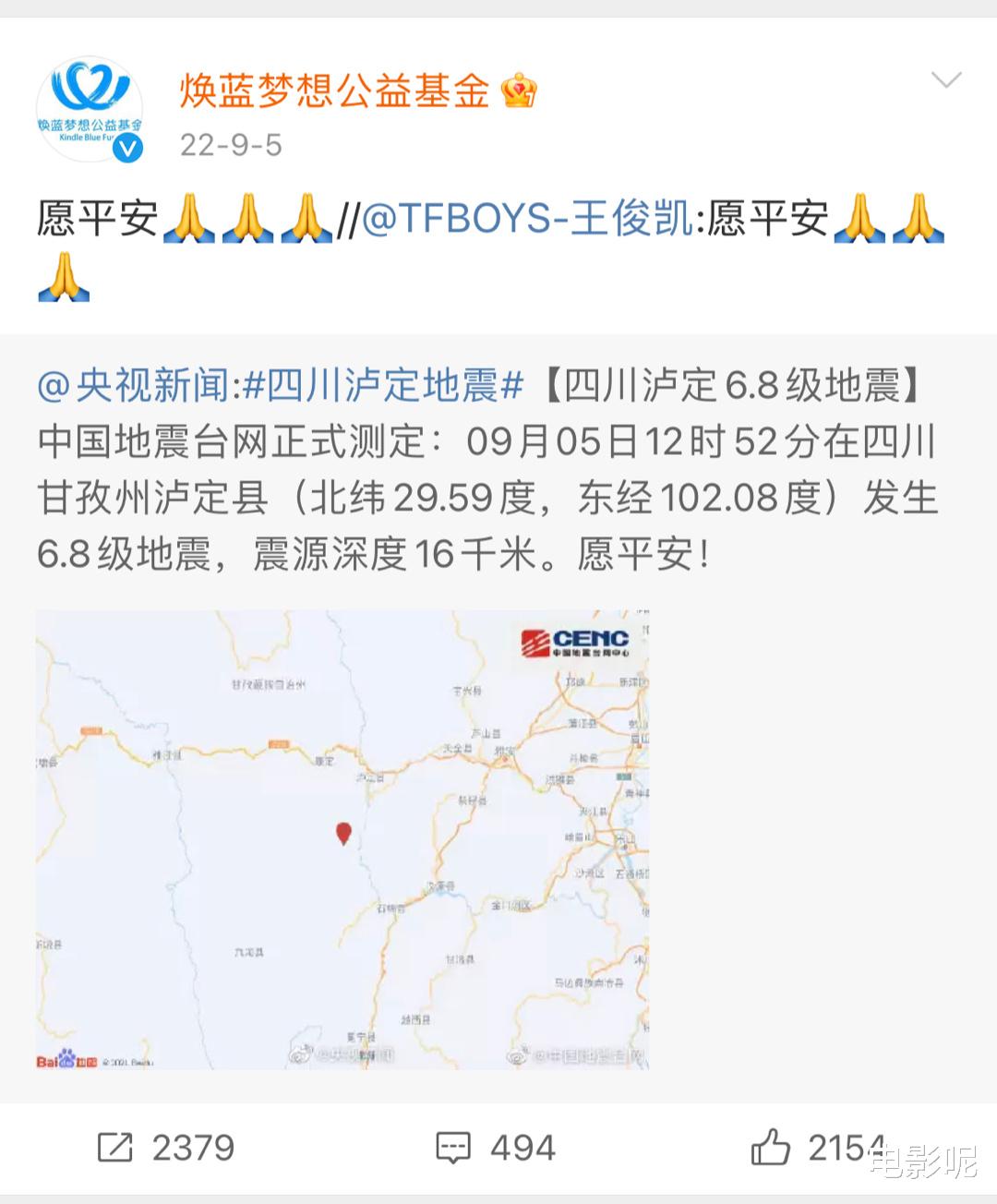Image resolution: width=997 pixels, height=1204 pixels.
Task: Visit the @央视新闻 account link
Action: tap(133, 384)
